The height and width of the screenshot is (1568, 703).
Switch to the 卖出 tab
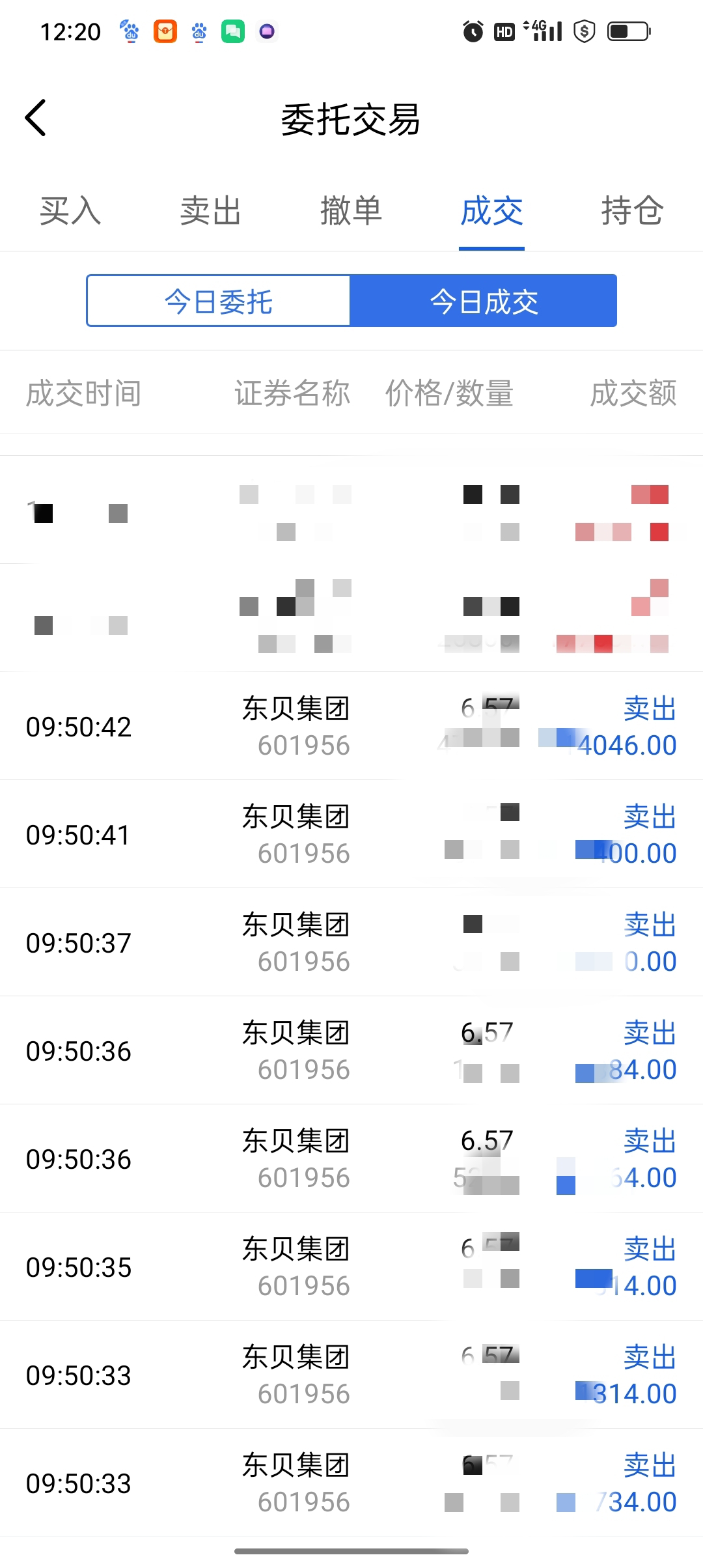(x=211, y=211)
